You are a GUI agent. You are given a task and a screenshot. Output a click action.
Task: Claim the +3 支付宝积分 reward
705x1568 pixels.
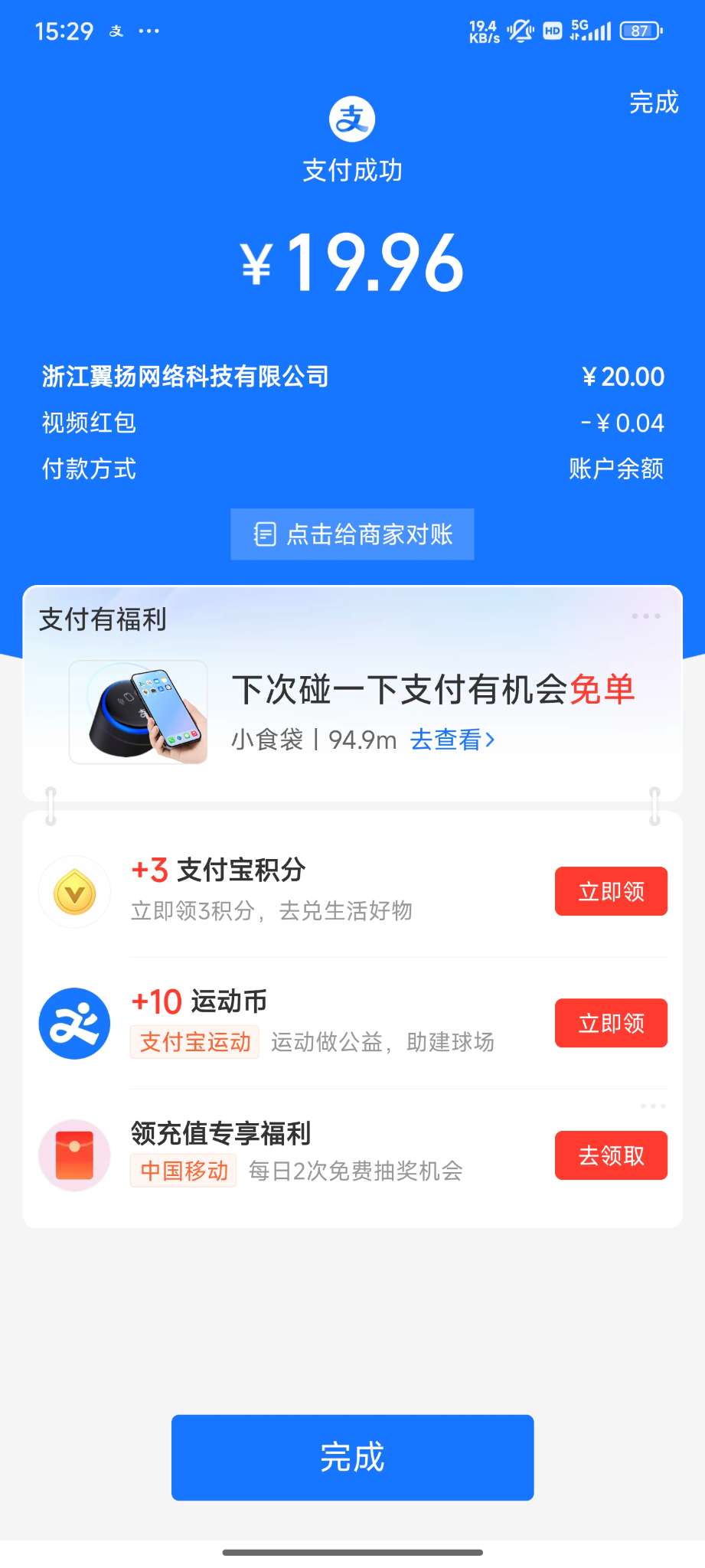tap(611, 891)
